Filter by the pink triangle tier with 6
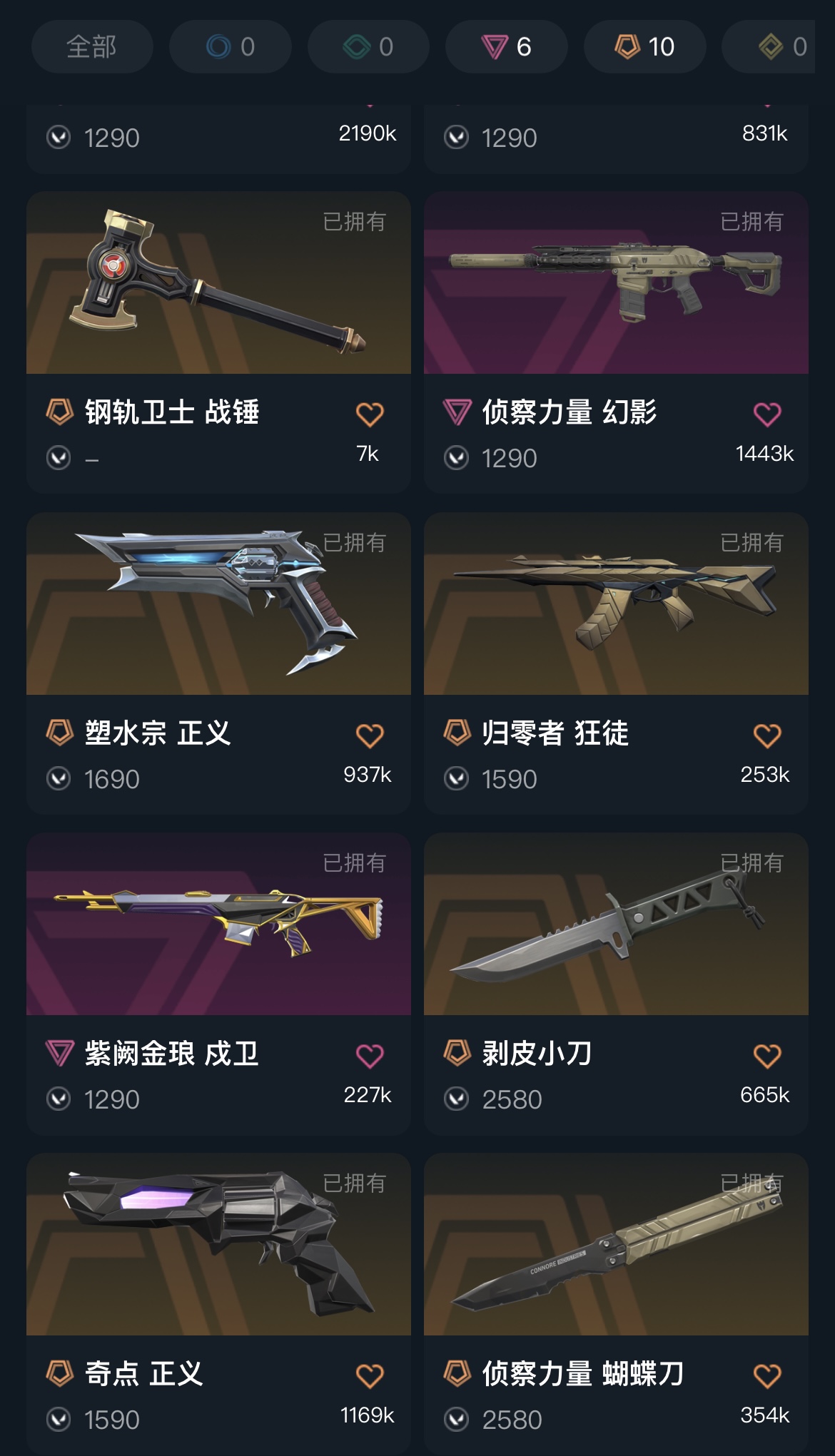Screen dimensions: 835x1456 point(506,47)
